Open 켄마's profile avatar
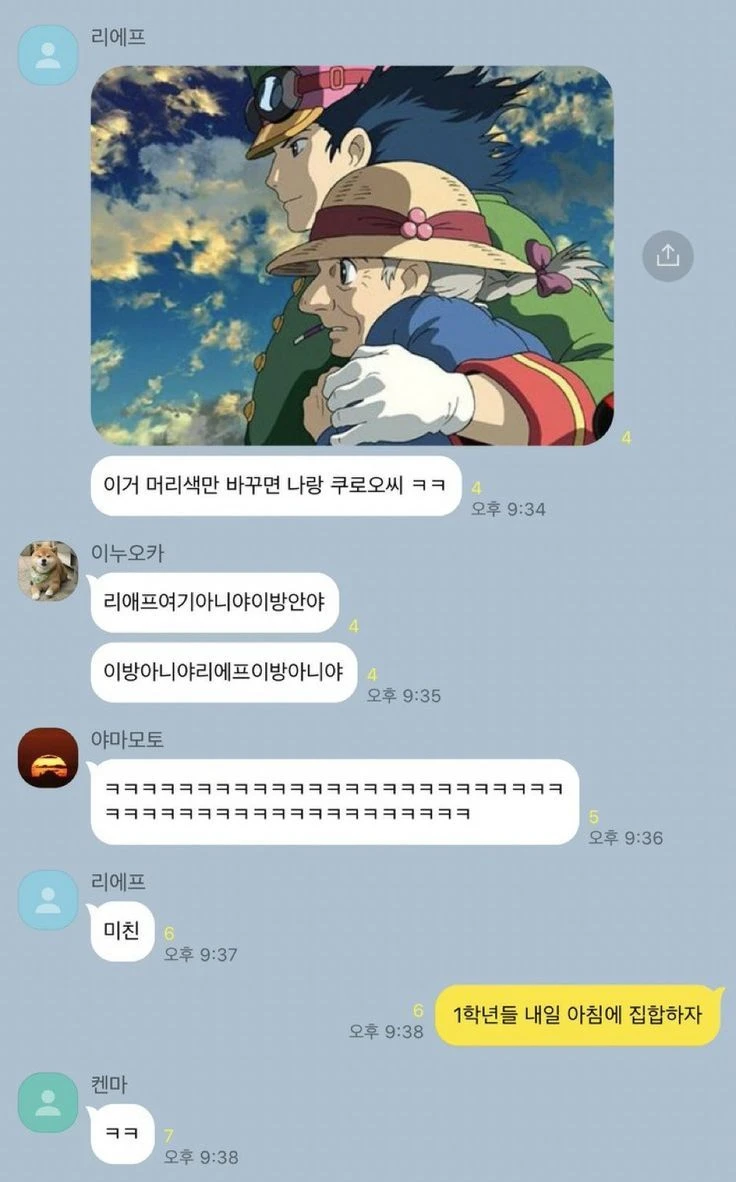This screenshot has height=1182, width=736. click(48, 1102)
